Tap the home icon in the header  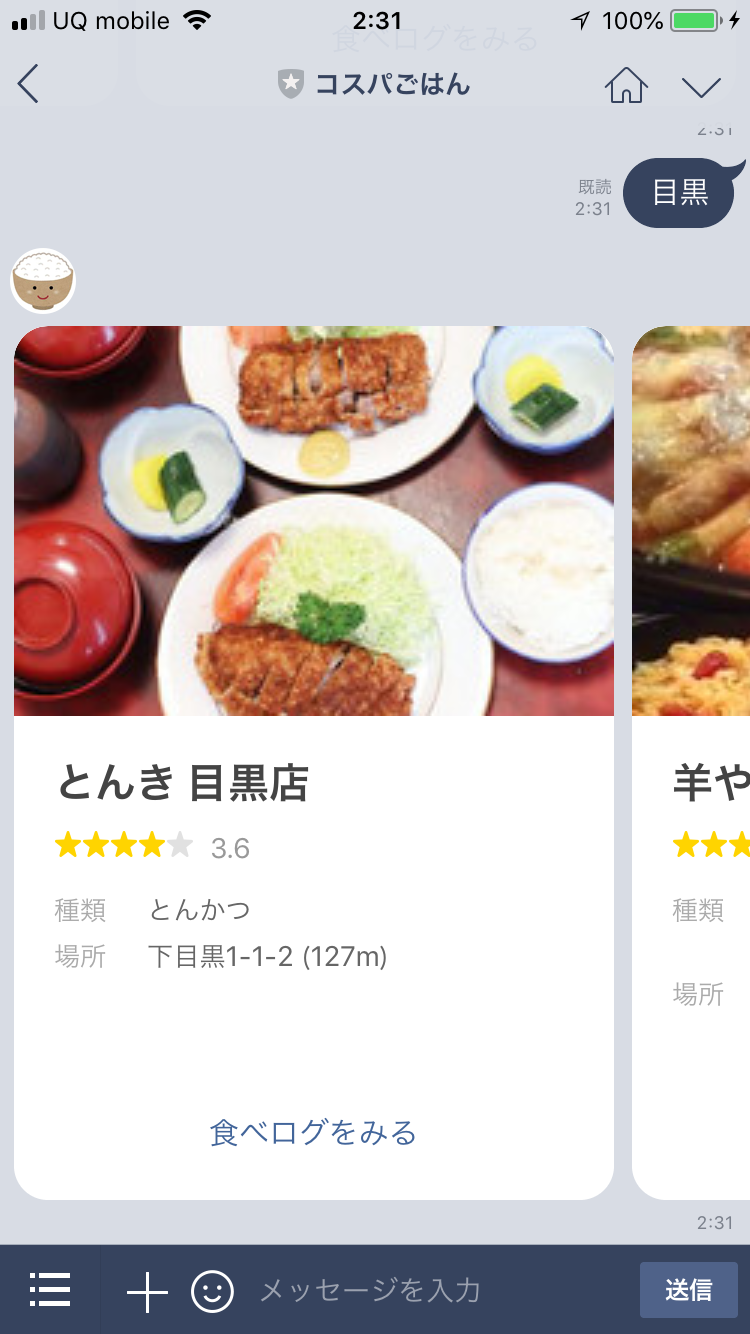tap(626, 86)
